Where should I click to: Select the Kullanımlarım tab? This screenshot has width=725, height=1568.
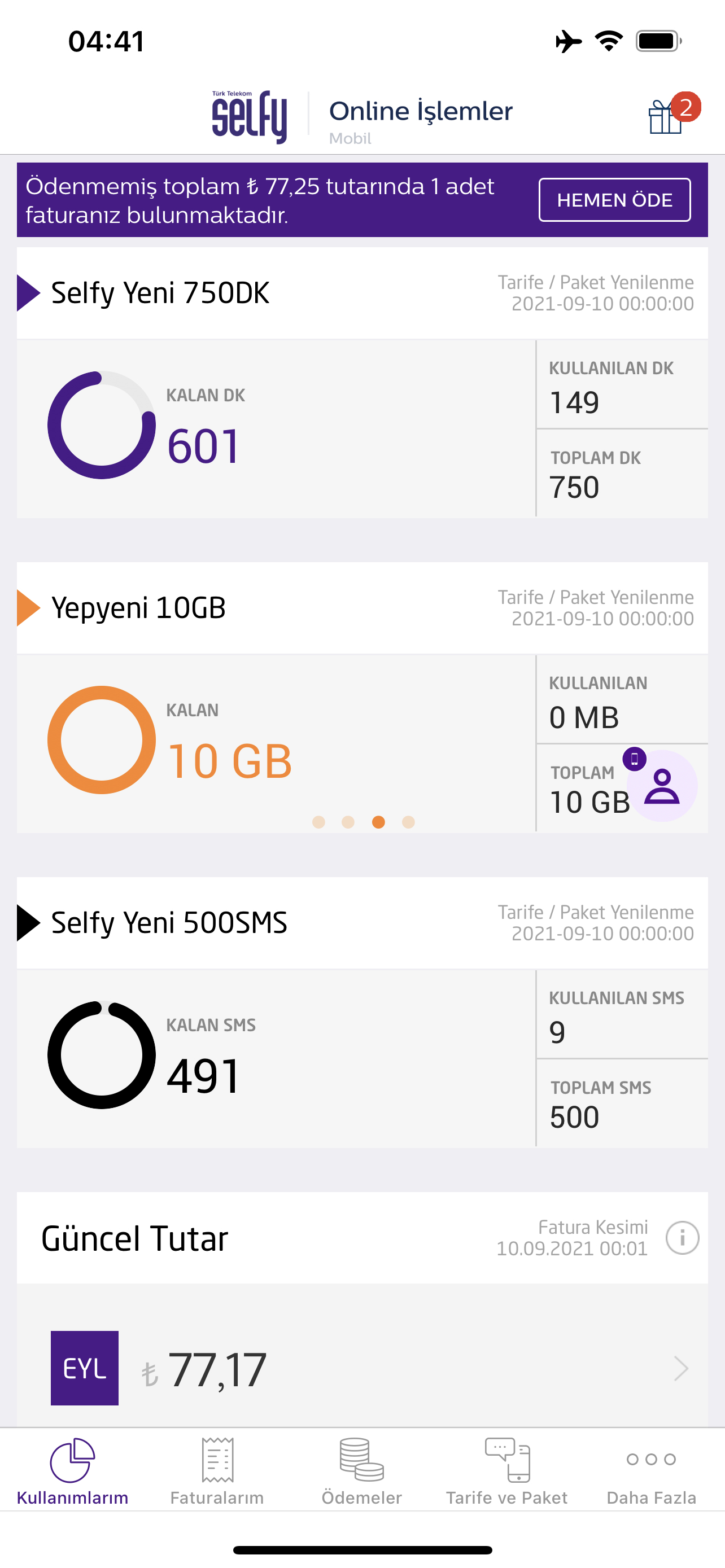point(72,1471)
